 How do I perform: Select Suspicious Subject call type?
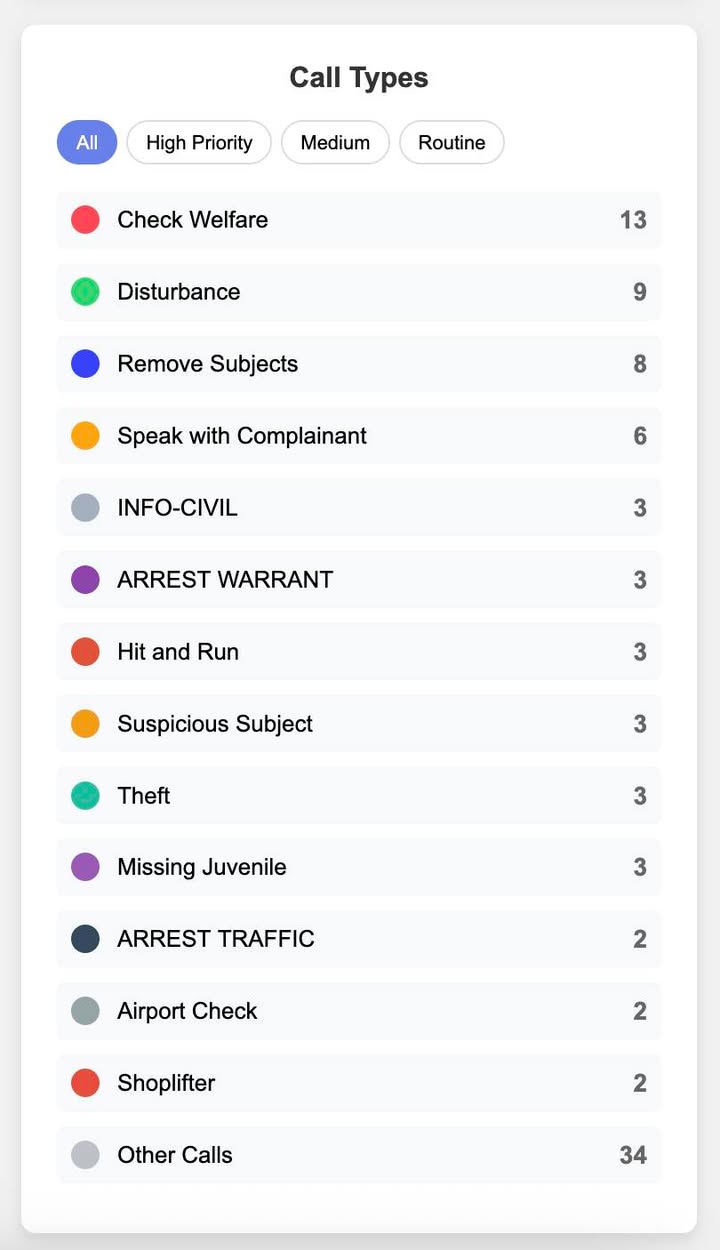click(x=358, y=724)
